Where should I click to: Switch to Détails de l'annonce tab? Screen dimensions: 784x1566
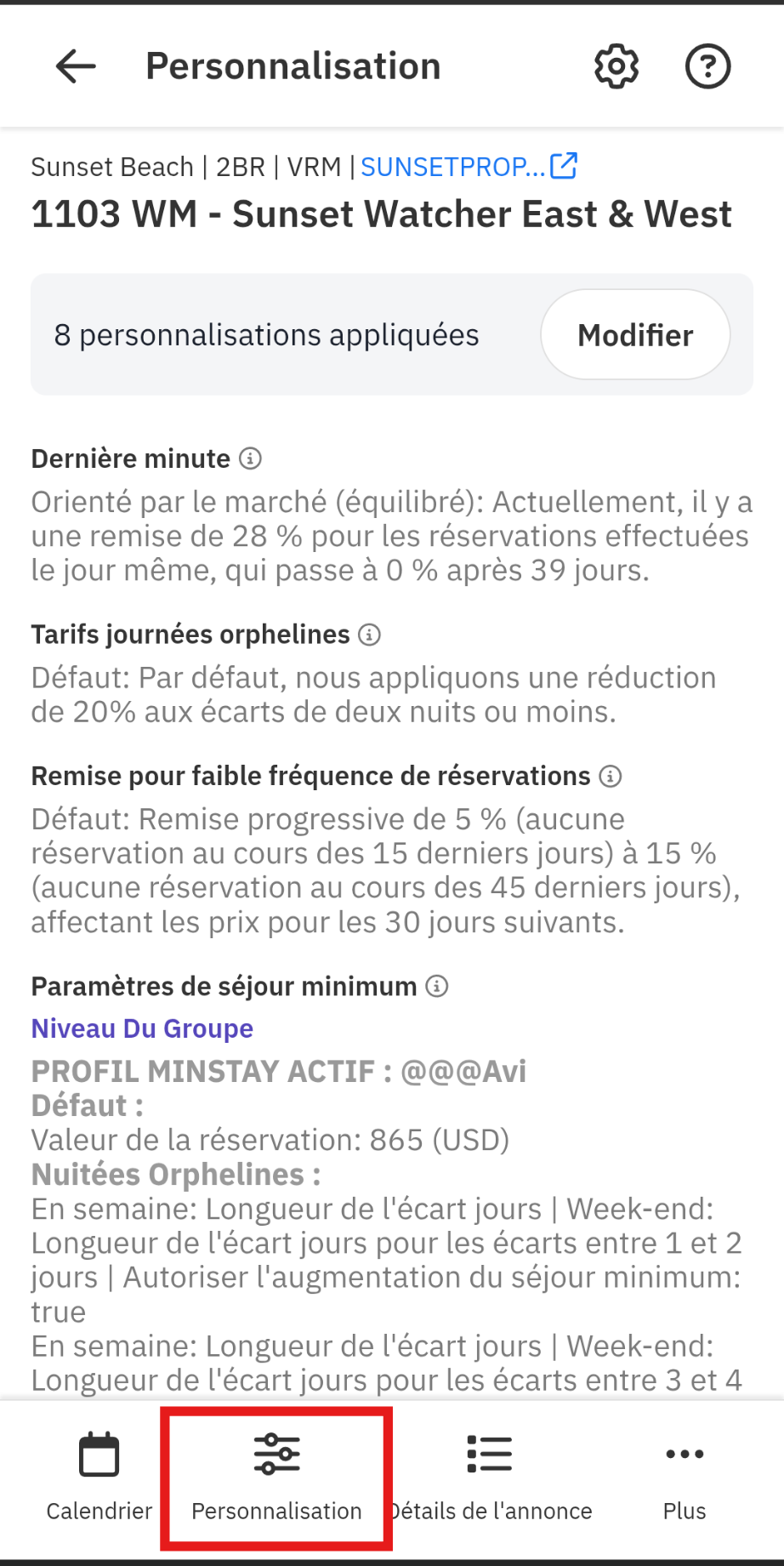point(491,1477)
